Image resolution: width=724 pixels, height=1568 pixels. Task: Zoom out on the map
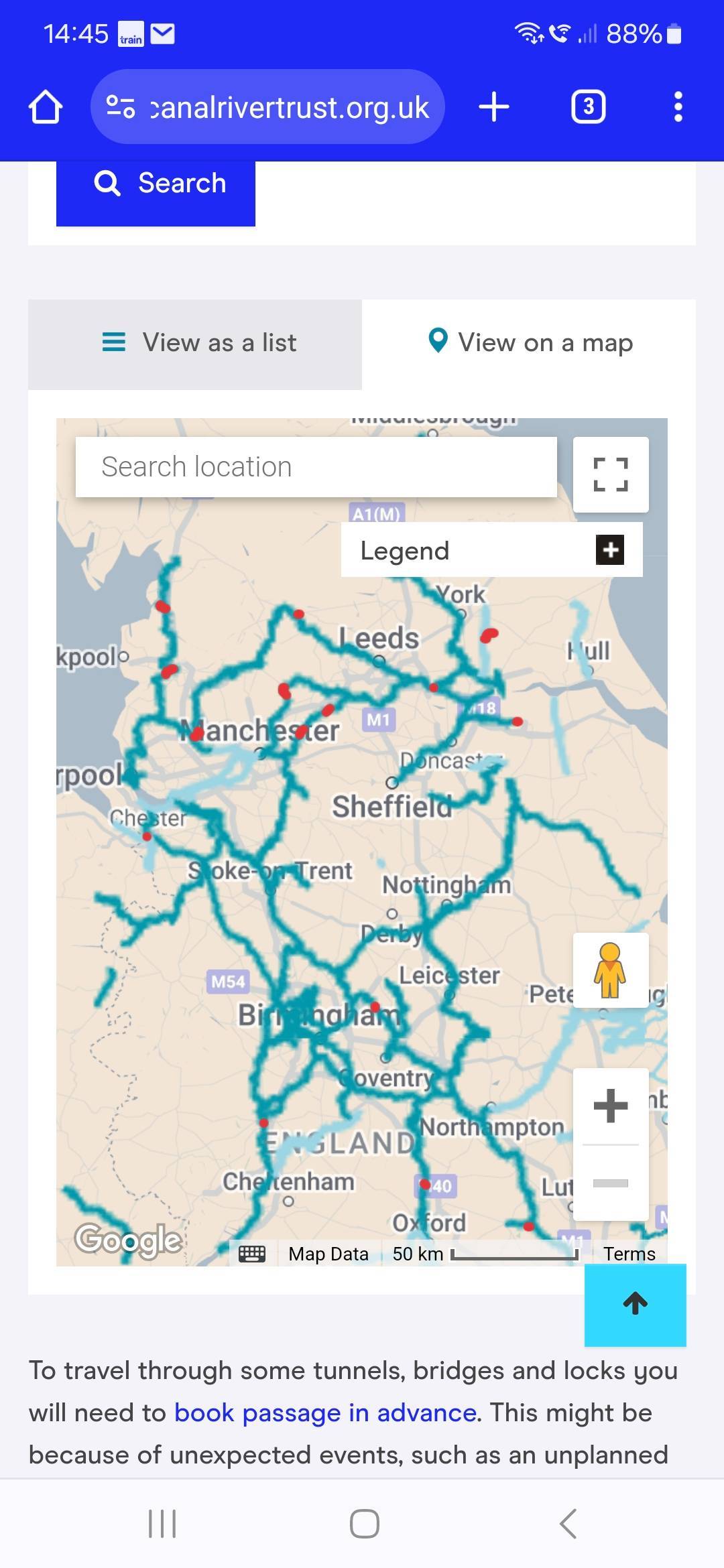pyautogui.click(x=611, y=1183)
